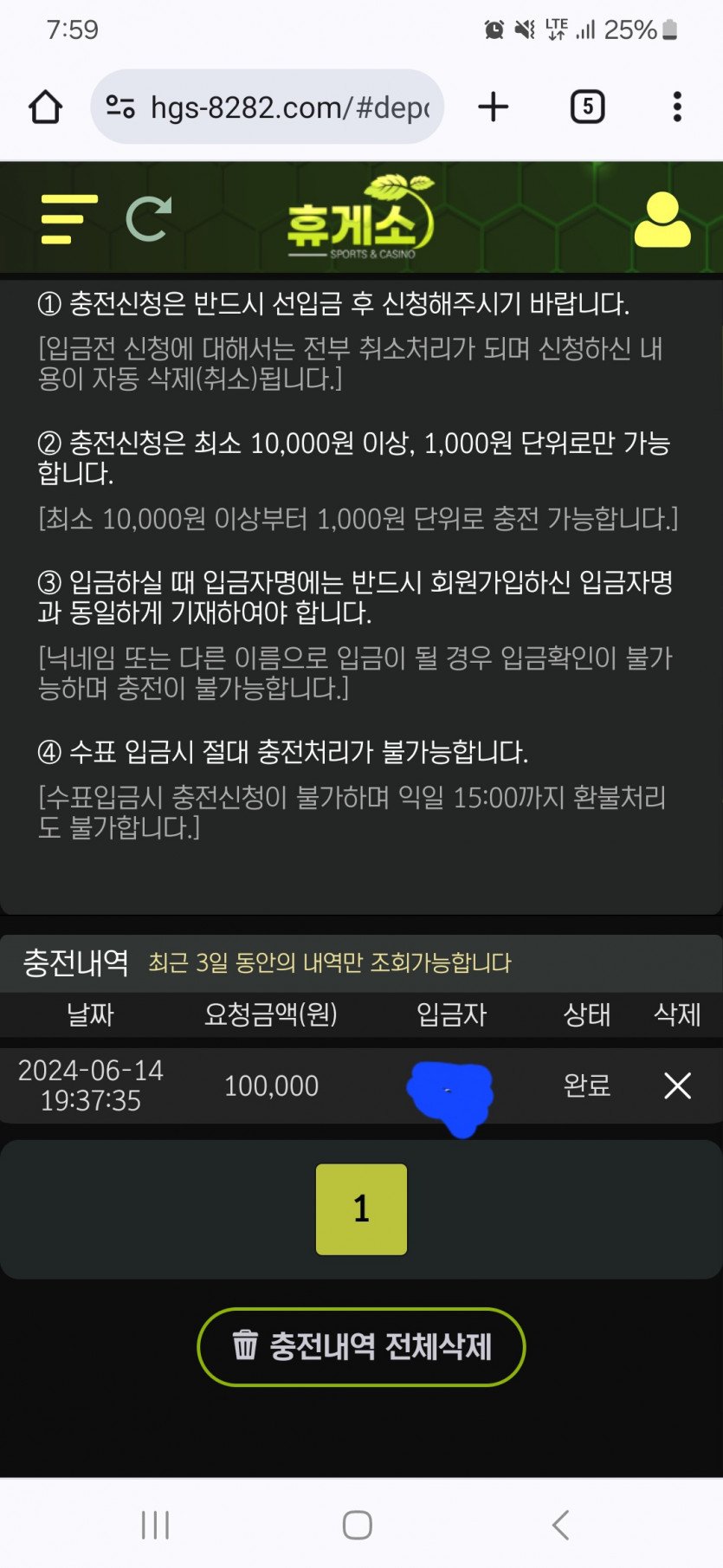Open system recent apps
This screenshot has width=723, height=1568.
(156, 1525)
